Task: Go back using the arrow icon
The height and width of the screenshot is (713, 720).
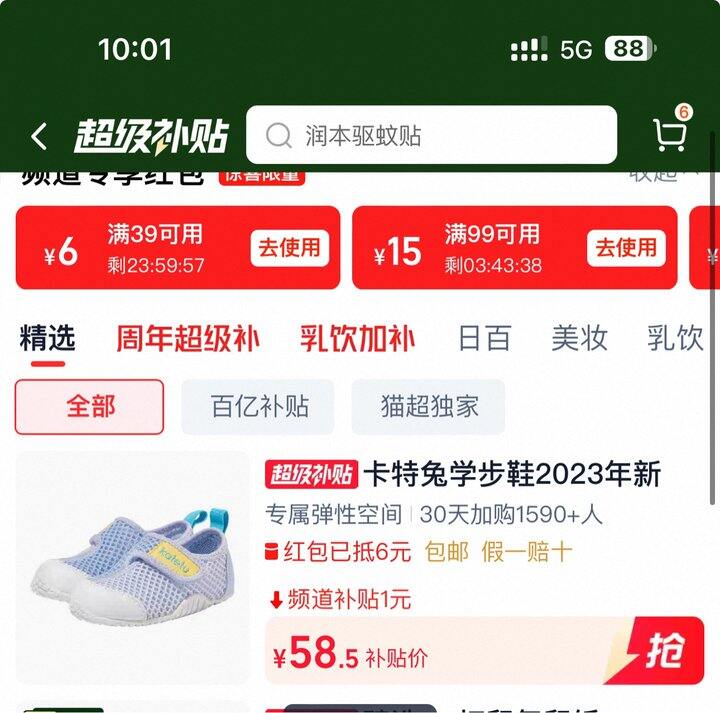Action: pos(38,137)
